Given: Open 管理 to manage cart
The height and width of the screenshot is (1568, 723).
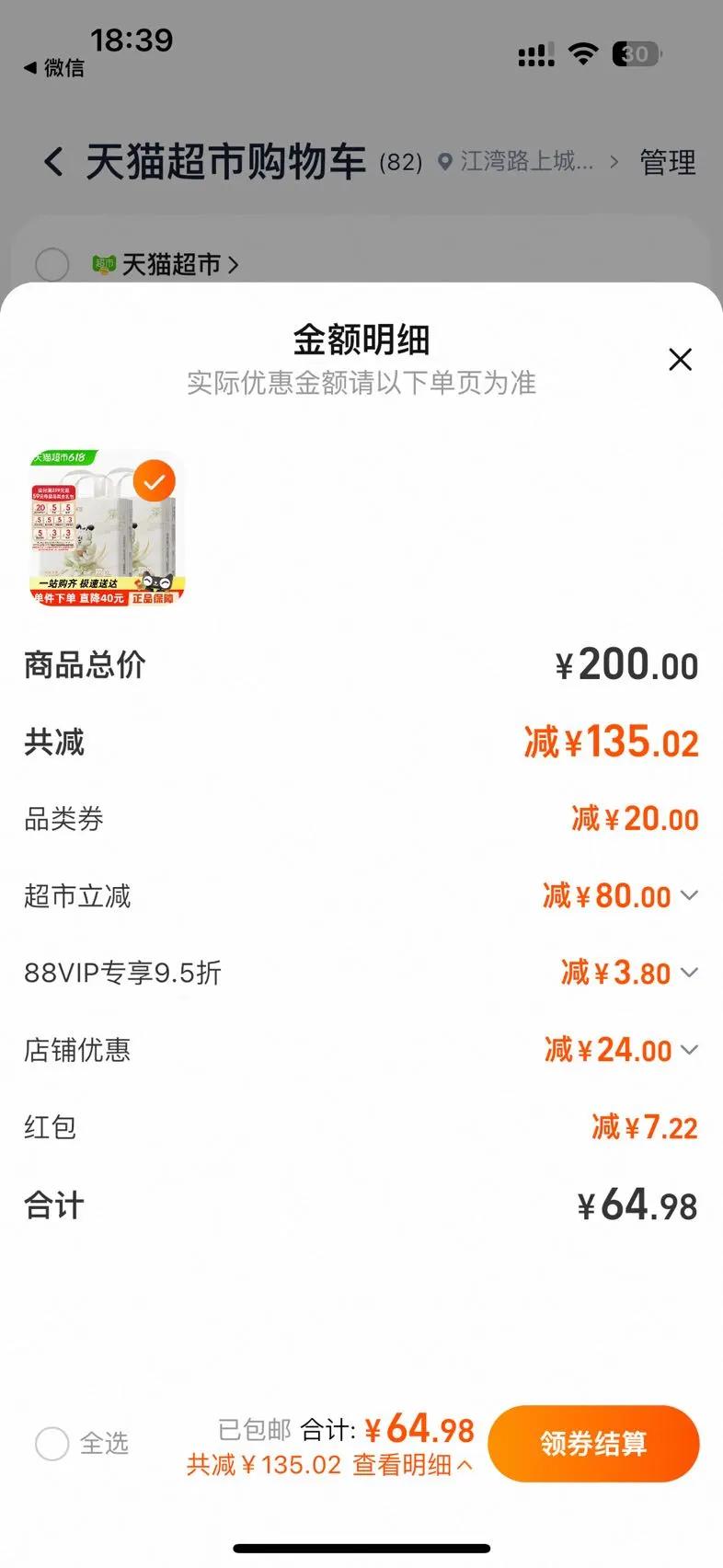Looking at the screenshot, I should pyautogui.click(x=668, y=163).
